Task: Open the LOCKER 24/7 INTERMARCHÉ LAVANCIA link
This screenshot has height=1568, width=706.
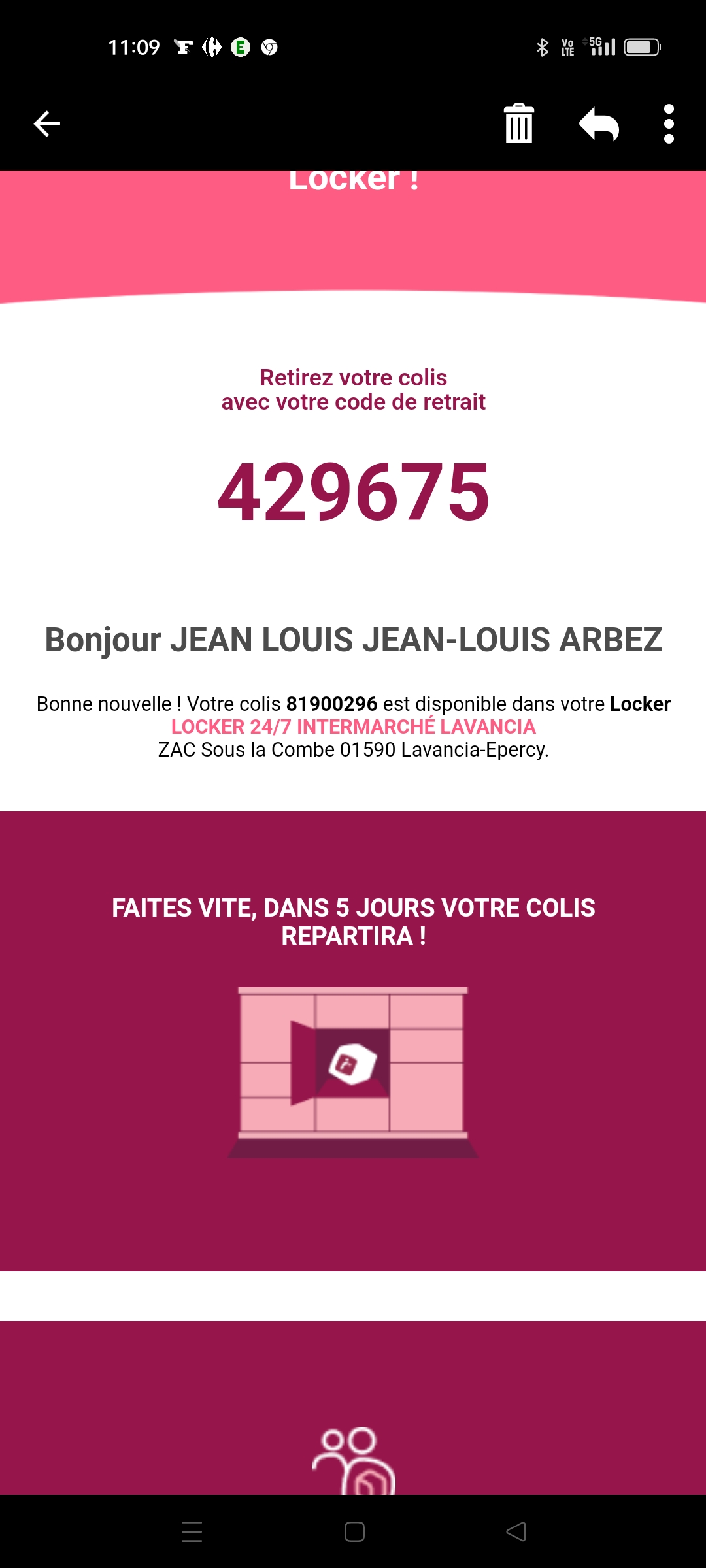Action: 353,727
